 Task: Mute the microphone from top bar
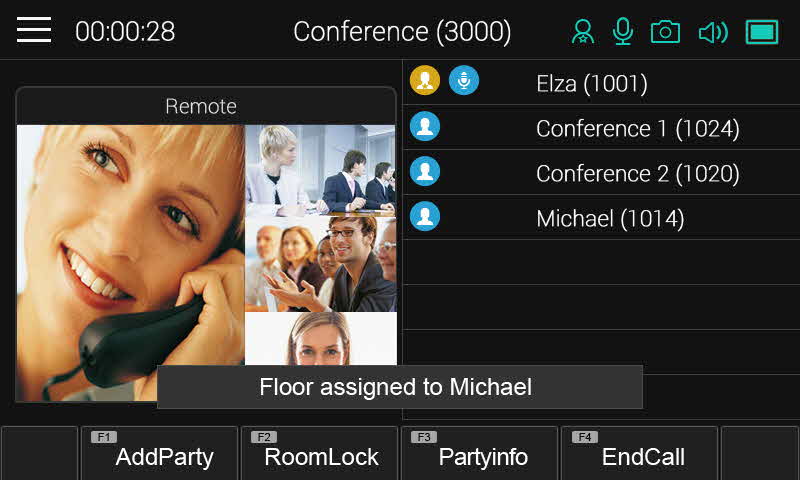tap(623, 32)
